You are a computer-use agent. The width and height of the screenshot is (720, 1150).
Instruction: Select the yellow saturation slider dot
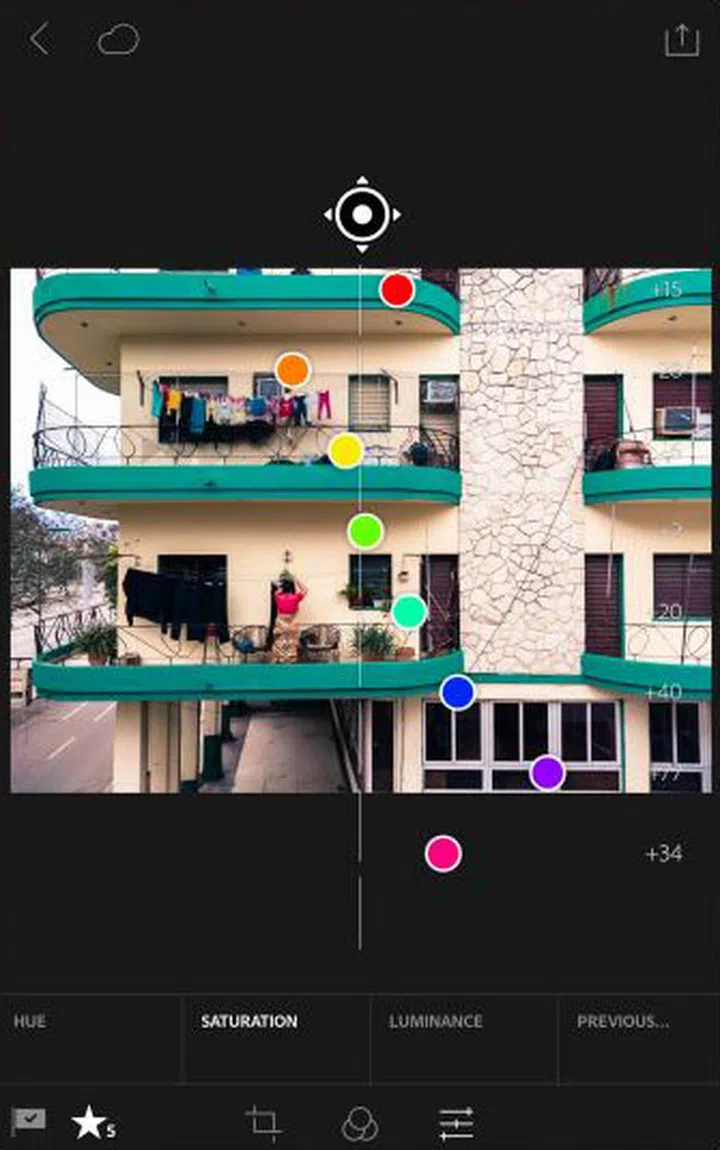(x=346, y=450)
